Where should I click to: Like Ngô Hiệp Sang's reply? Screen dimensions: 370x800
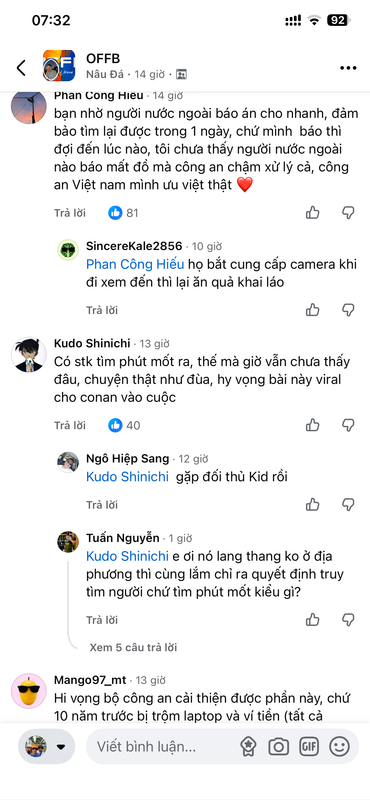(x=312, y=505)
